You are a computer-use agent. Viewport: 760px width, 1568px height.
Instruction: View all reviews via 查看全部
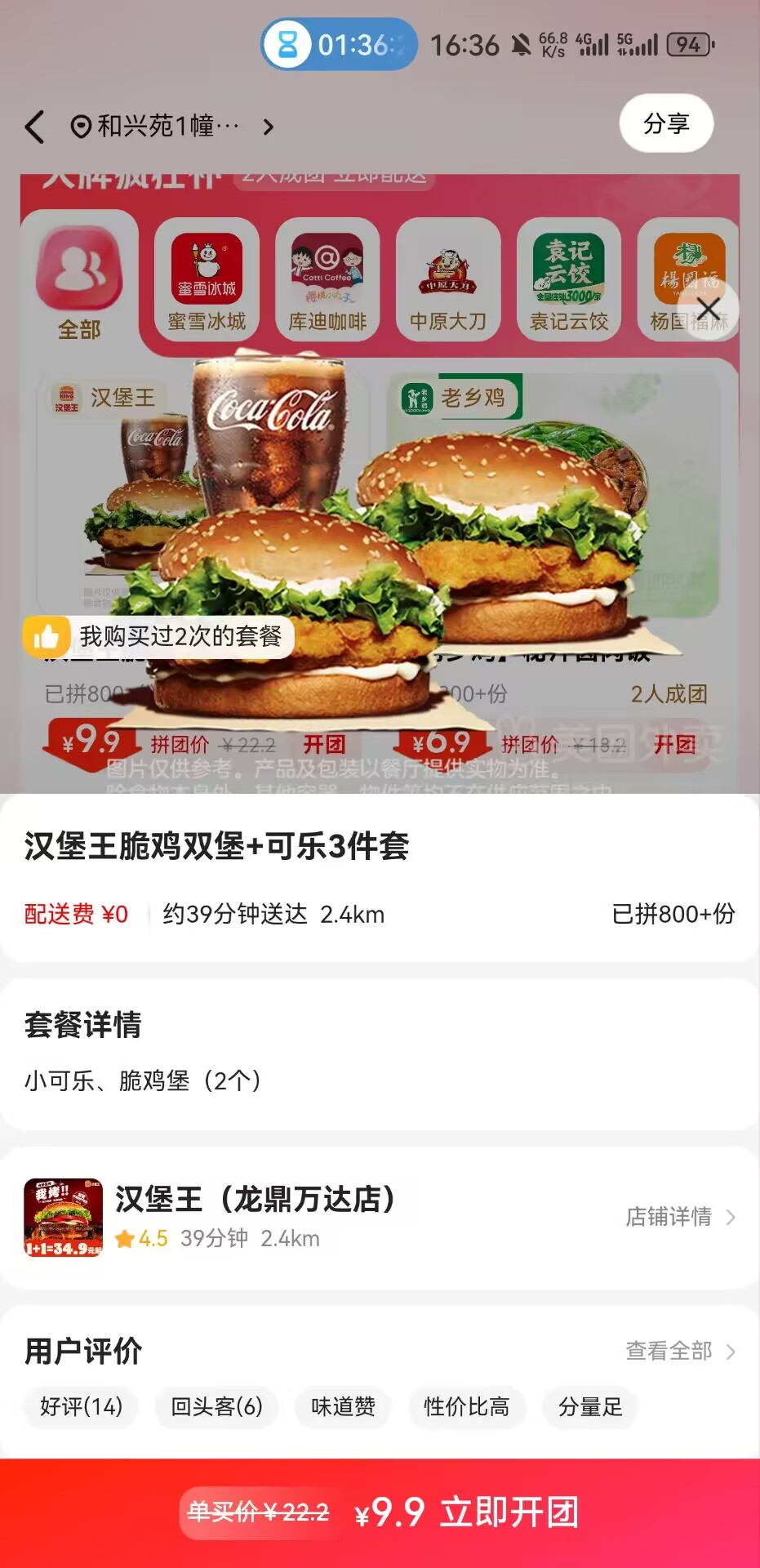(680, 1352)
